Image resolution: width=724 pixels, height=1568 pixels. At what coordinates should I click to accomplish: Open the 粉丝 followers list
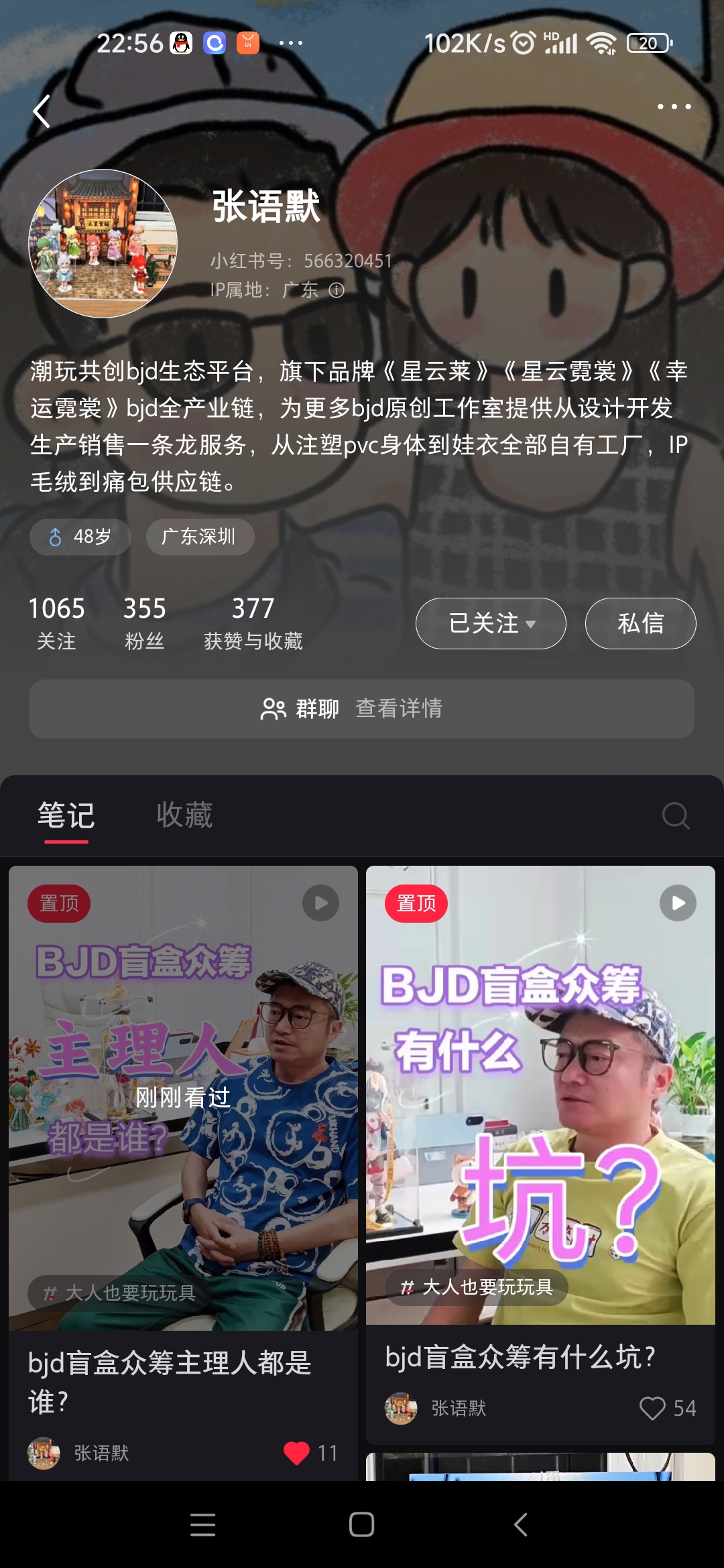pyautogui.click(x=144, y=623)
